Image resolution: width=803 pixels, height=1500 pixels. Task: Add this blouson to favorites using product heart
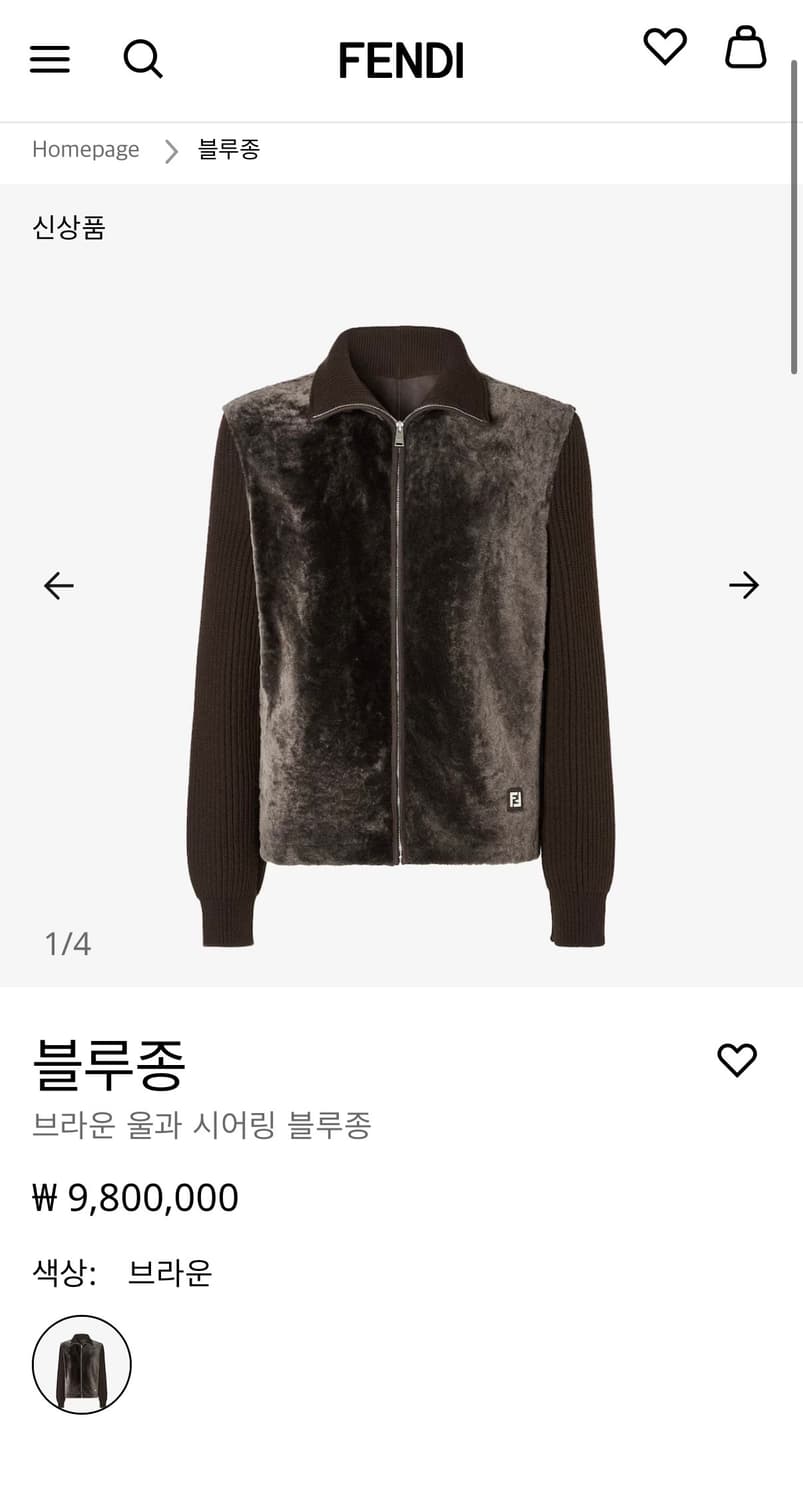pos(737,1061)
